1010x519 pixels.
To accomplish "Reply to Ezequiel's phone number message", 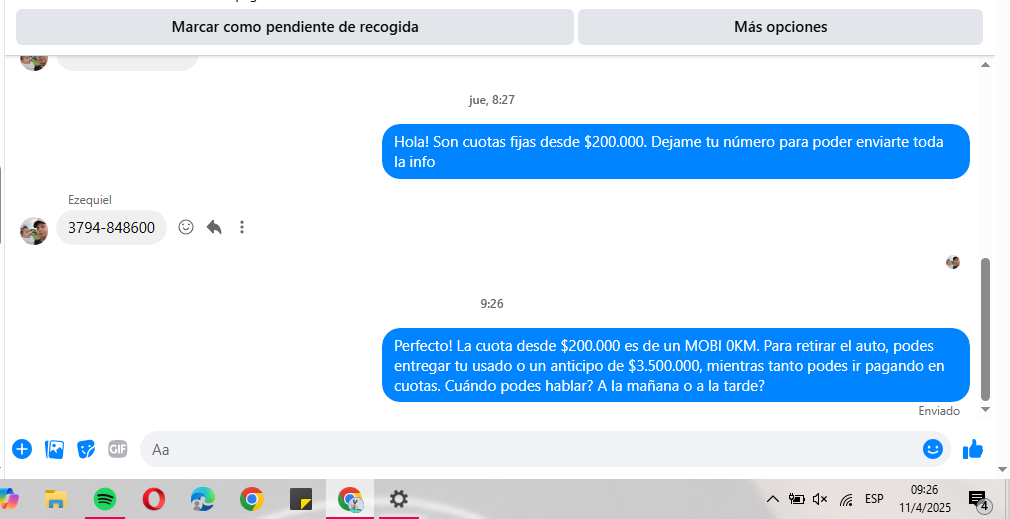I will [x=214, y=227].
